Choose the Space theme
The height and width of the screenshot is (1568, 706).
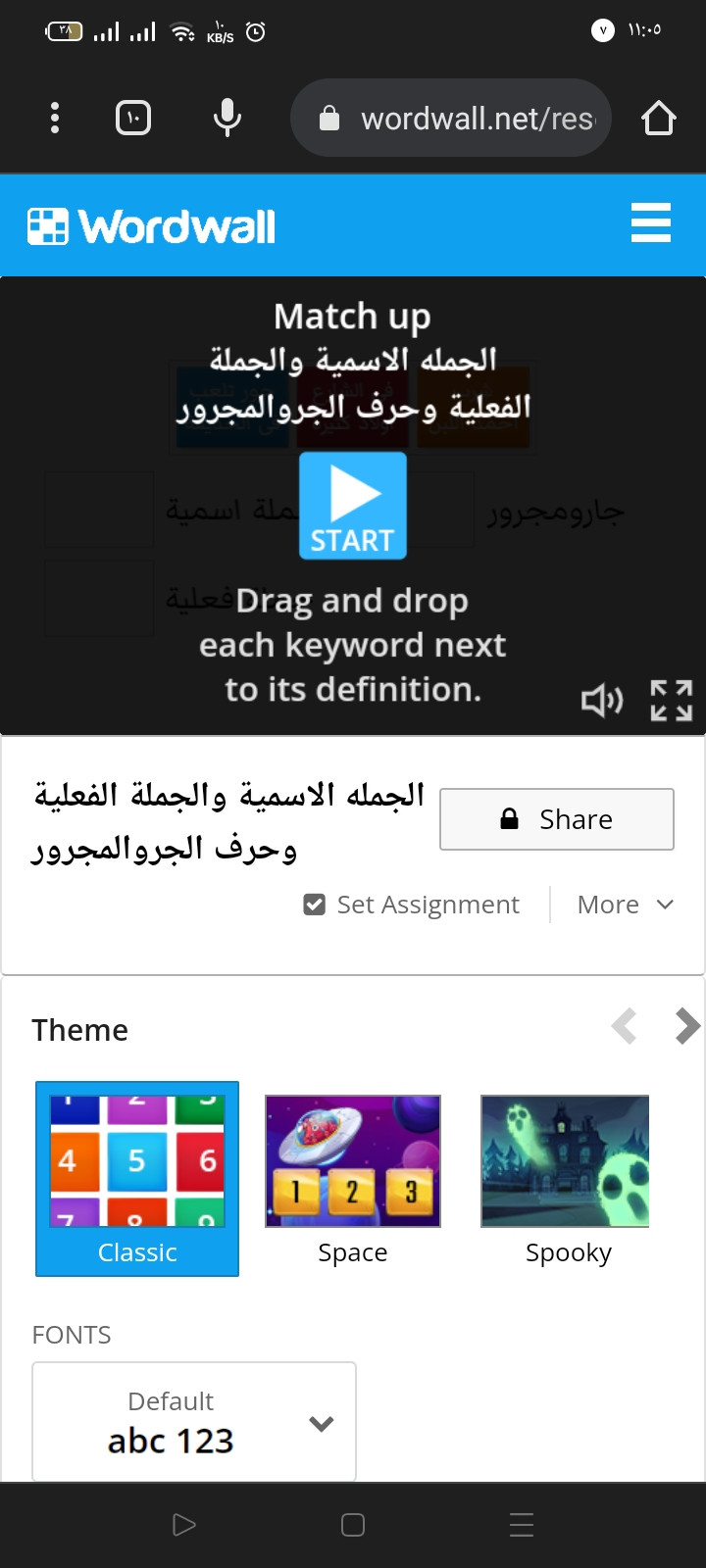click(x=353, y=1178)
